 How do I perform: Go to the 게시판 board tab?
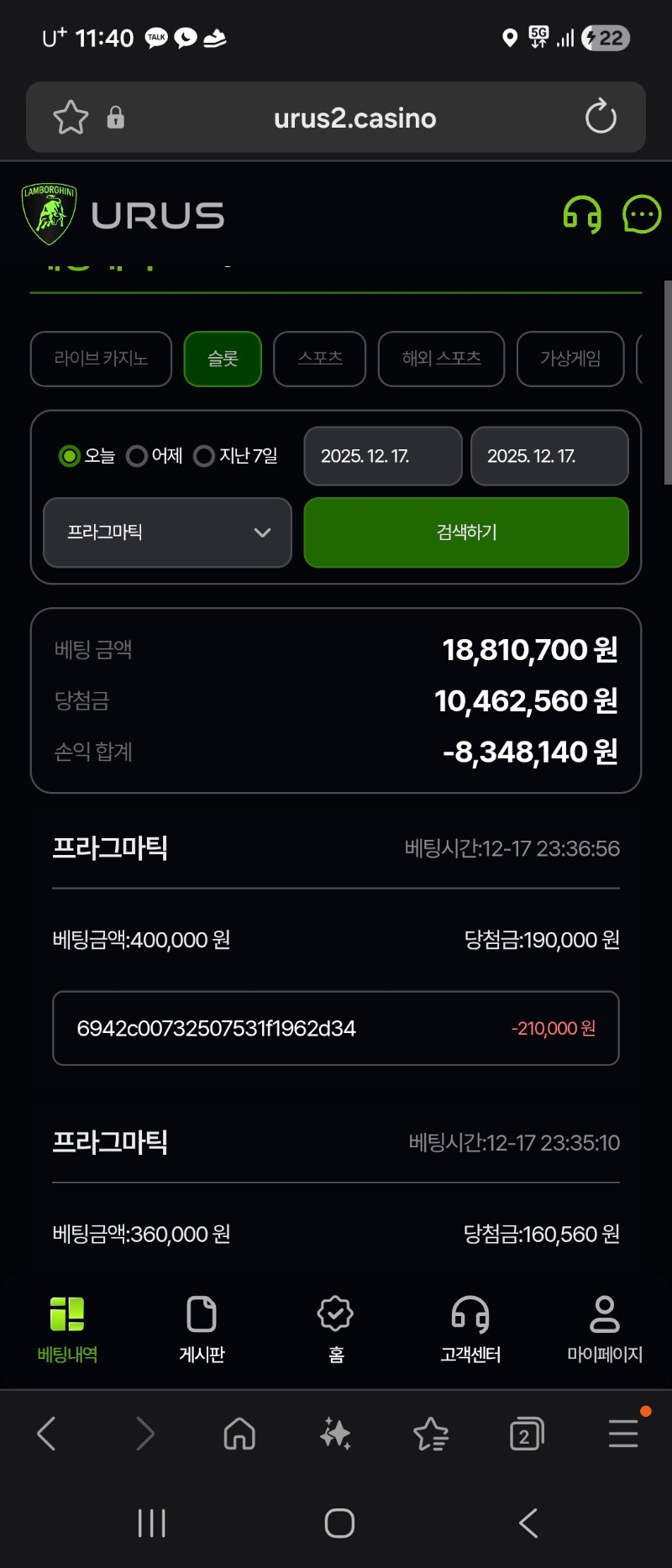coord(202,1328)
